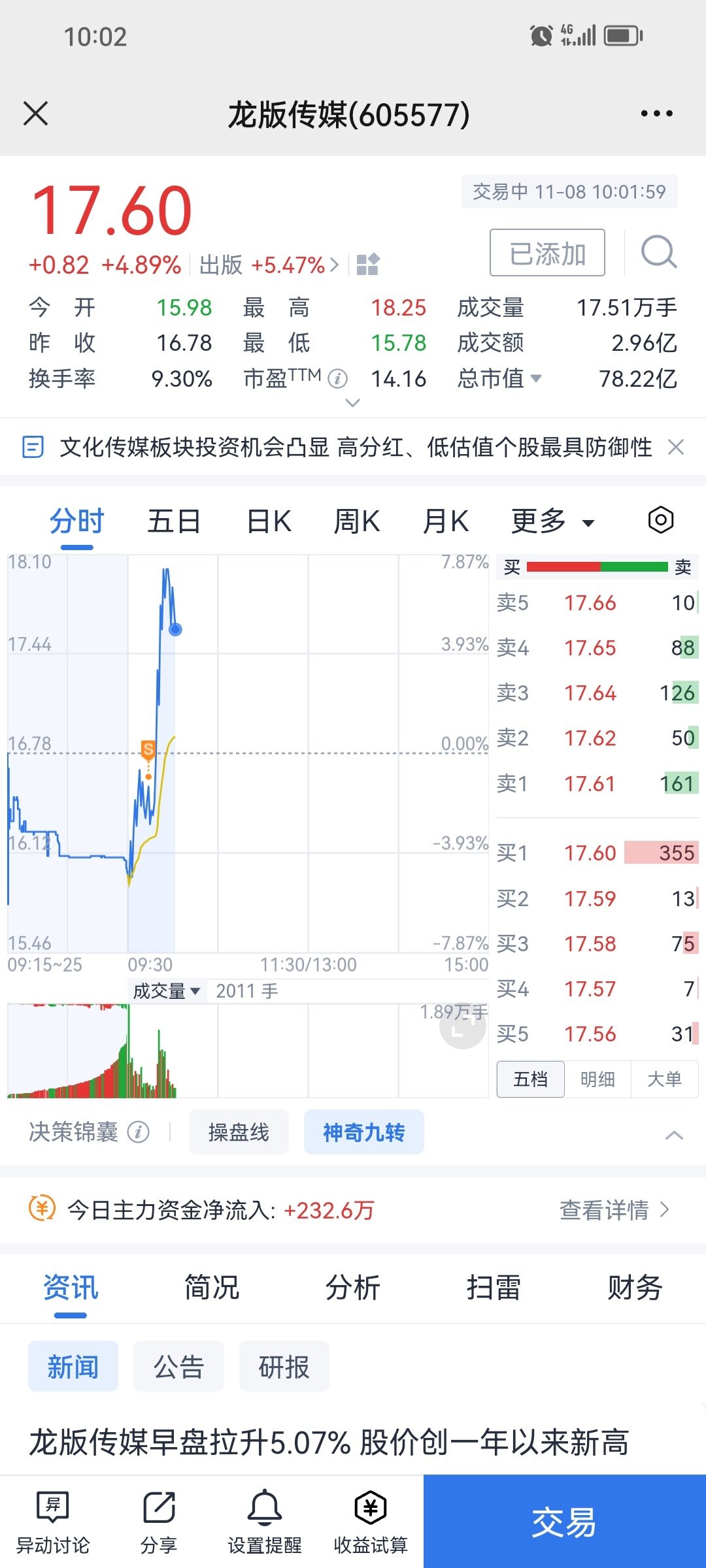The height and width of the screenshot is (1568, 706).
Task: Open the 成交量 indicator dropdown
Action: (167, 991)
